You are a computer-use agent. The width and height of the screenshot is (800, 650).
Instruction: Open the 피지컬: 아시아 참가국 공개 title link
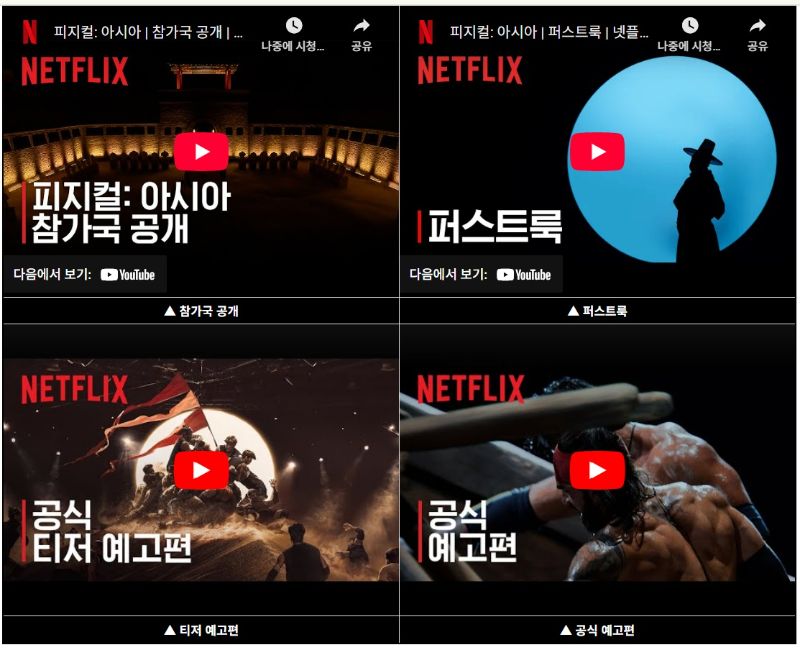click(147, 32)
